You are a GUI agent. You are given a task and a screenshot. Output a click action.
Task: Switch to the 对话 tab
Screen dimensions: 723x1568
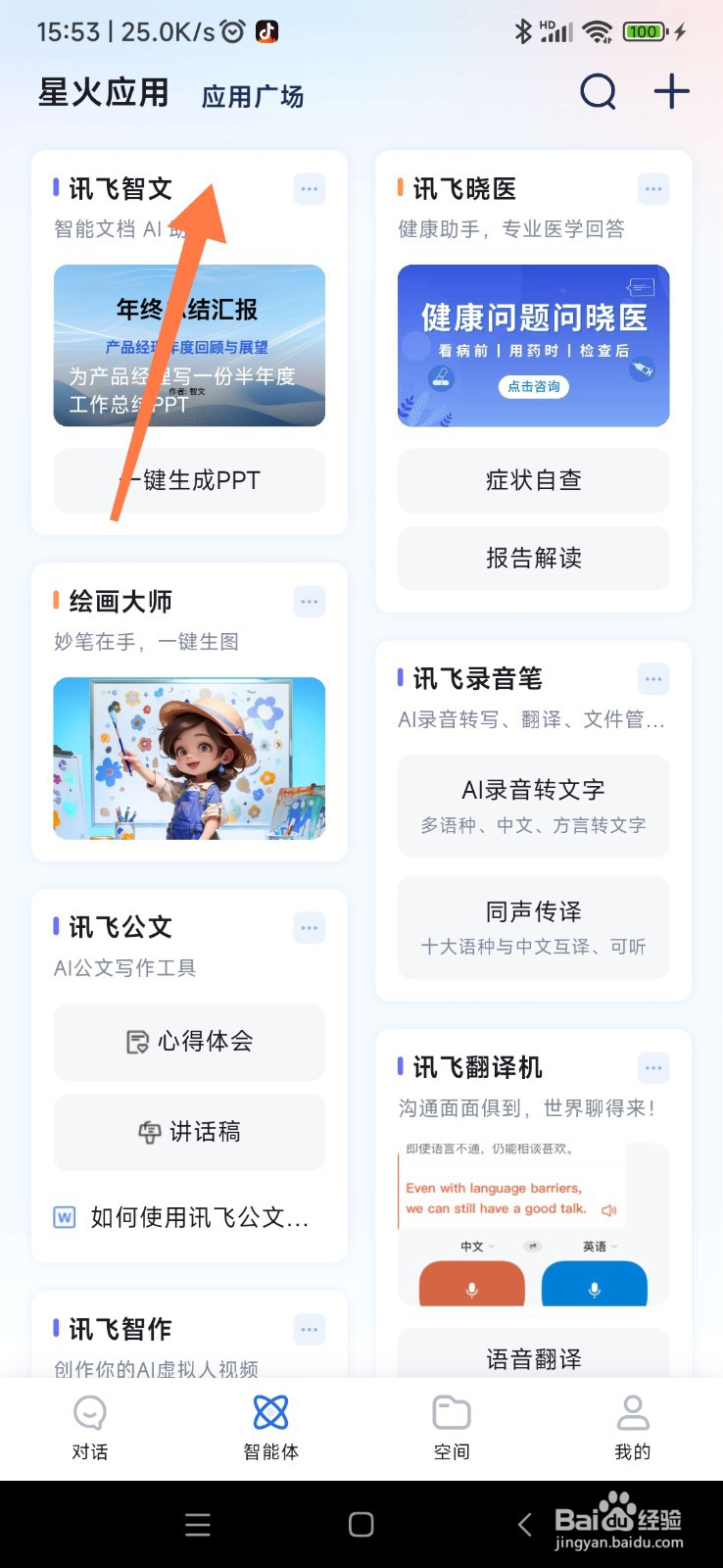(90, 1427)
